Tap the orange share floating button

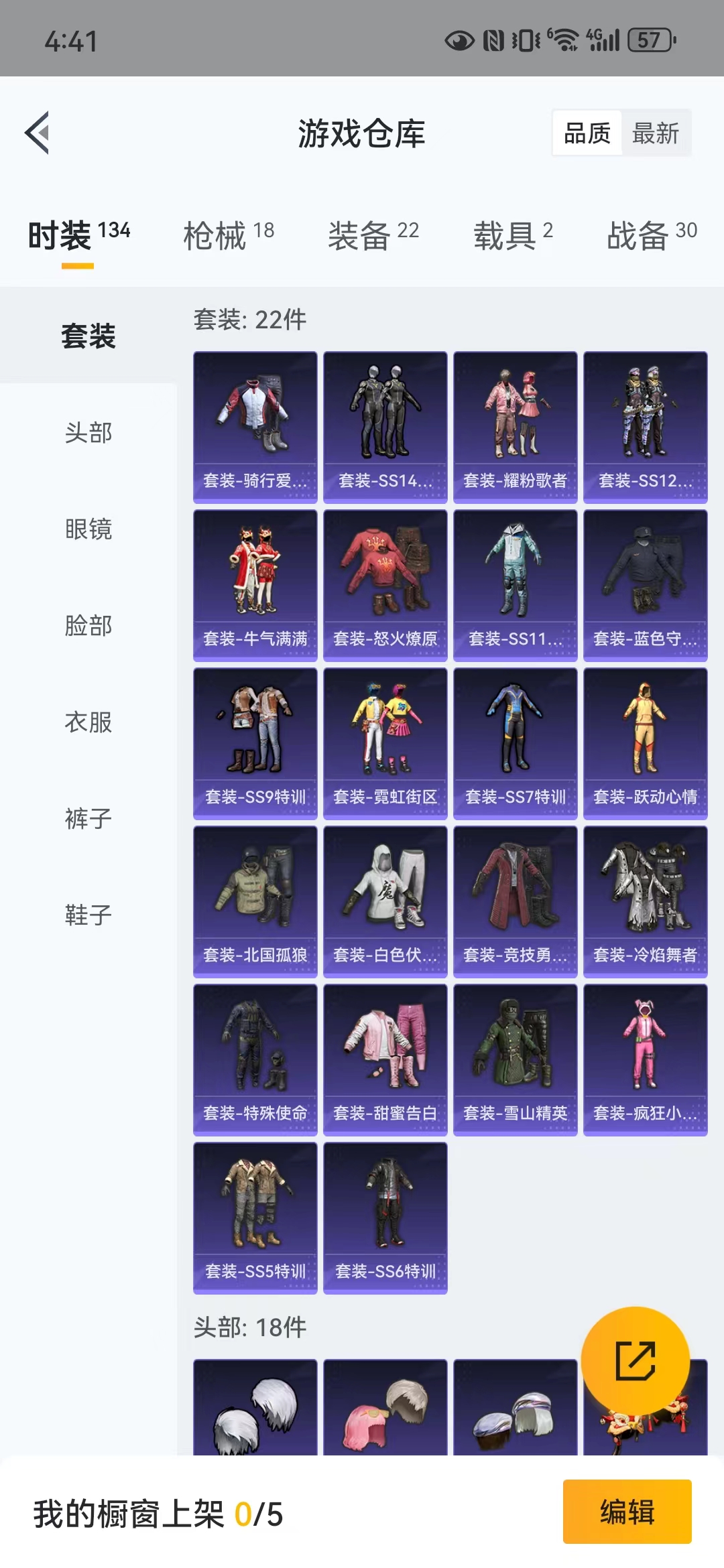pyautogui.click(x=636, y=1360)
